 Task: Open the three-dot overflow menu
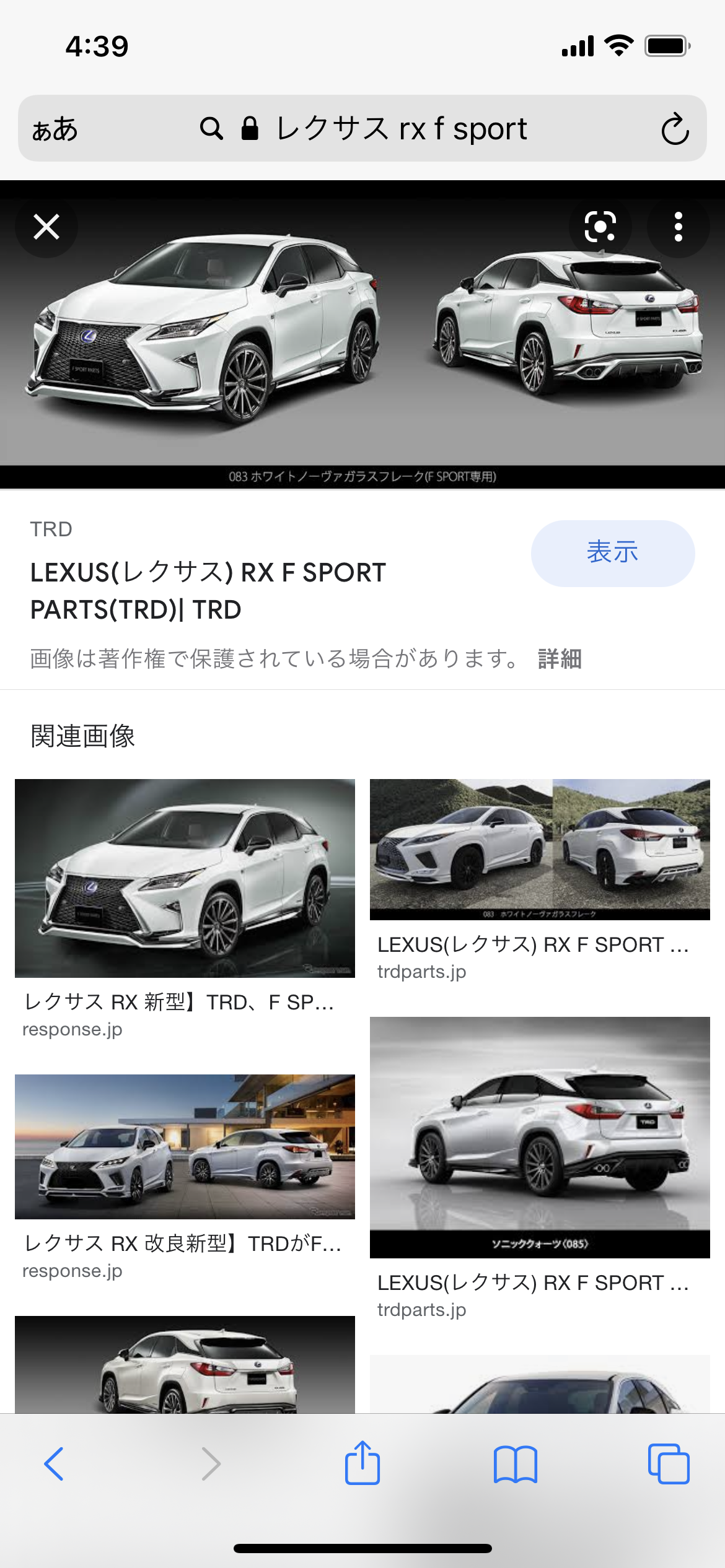tap(679, 227)
